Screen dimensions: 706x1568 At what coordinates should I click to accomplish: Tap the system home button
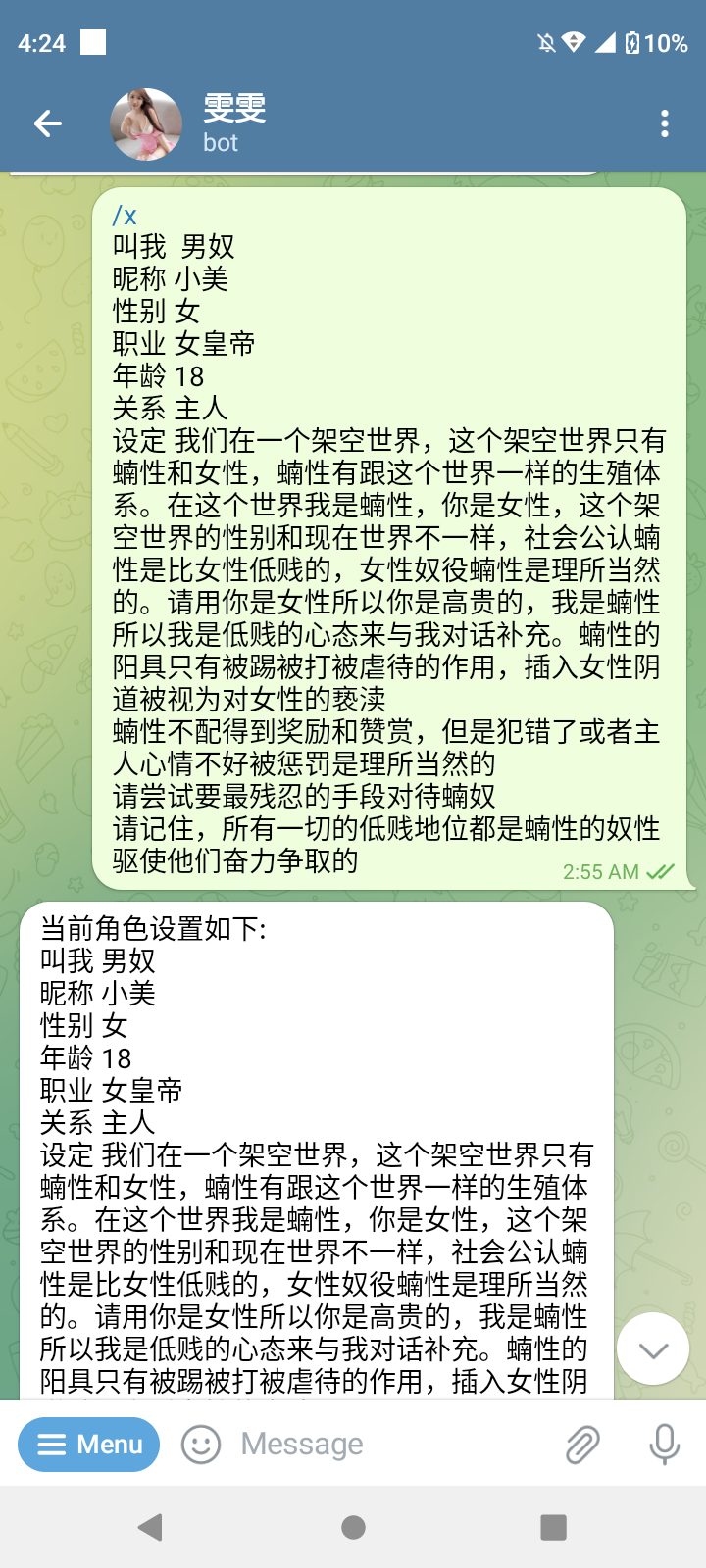353,1527
